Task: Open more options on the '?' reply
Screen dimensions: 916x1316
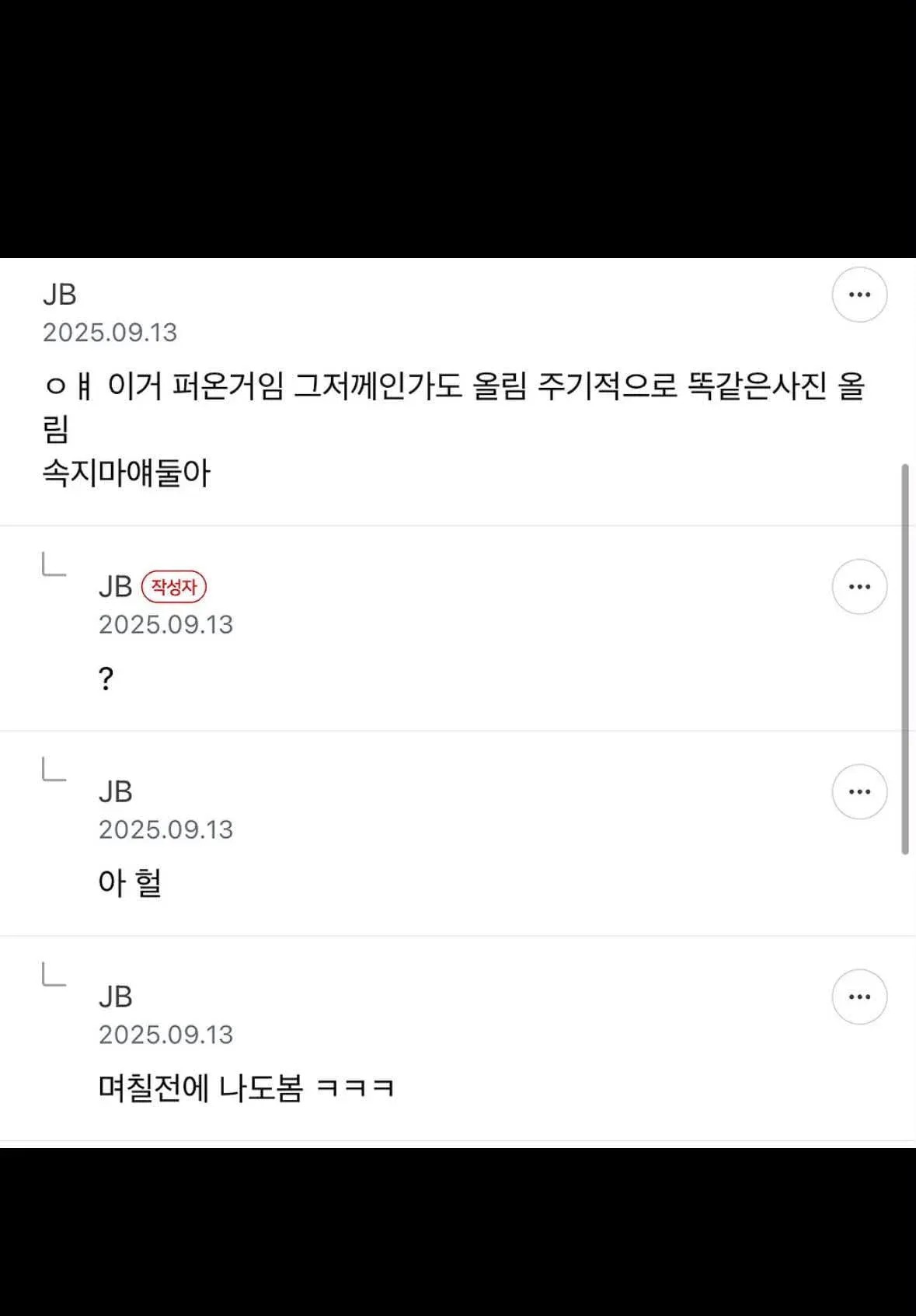Action: tap(859, 587)
